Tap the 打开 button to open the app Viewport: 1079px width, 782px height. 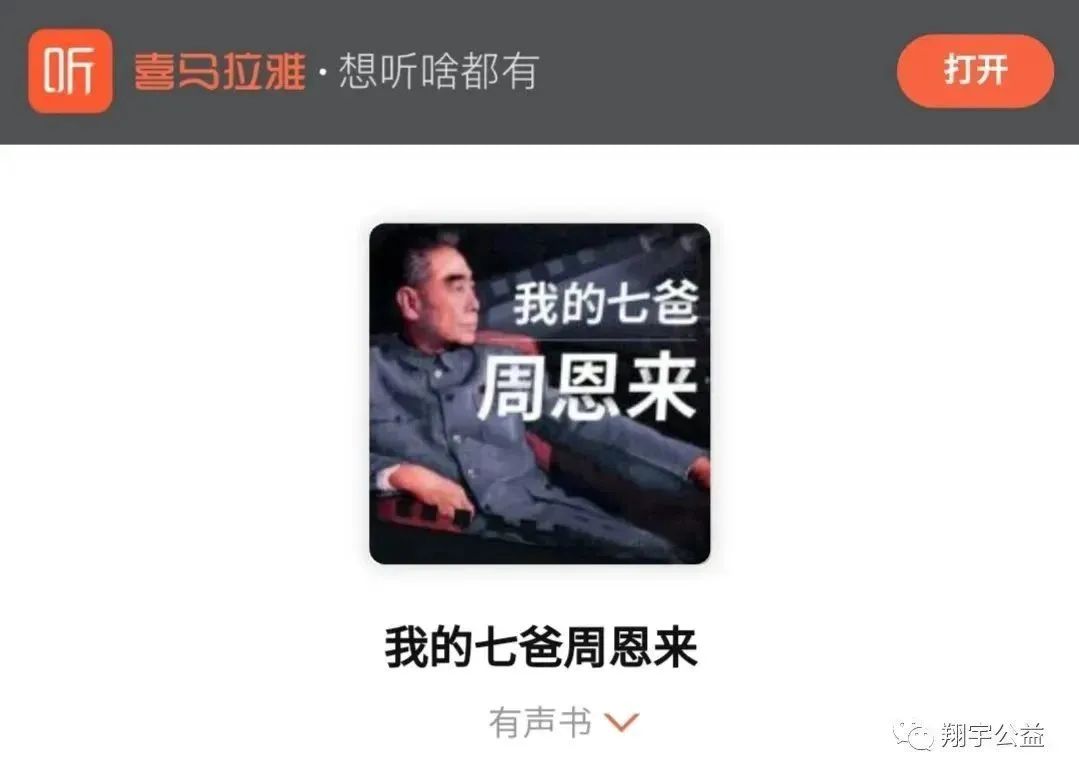[x=975, y=71]
